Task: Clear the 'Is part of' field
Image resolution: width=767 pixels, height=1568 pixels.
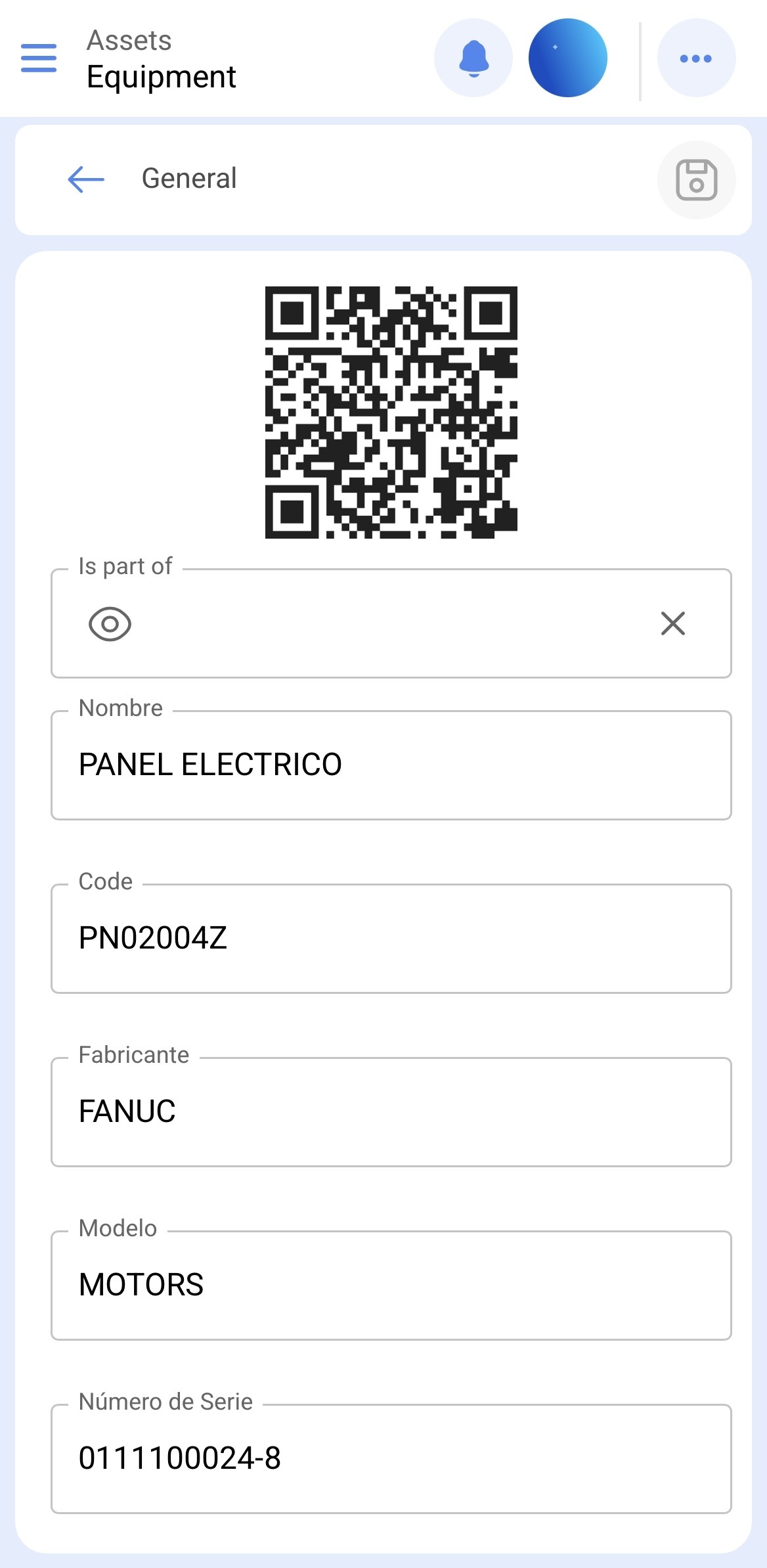Action: pos(673,623)
